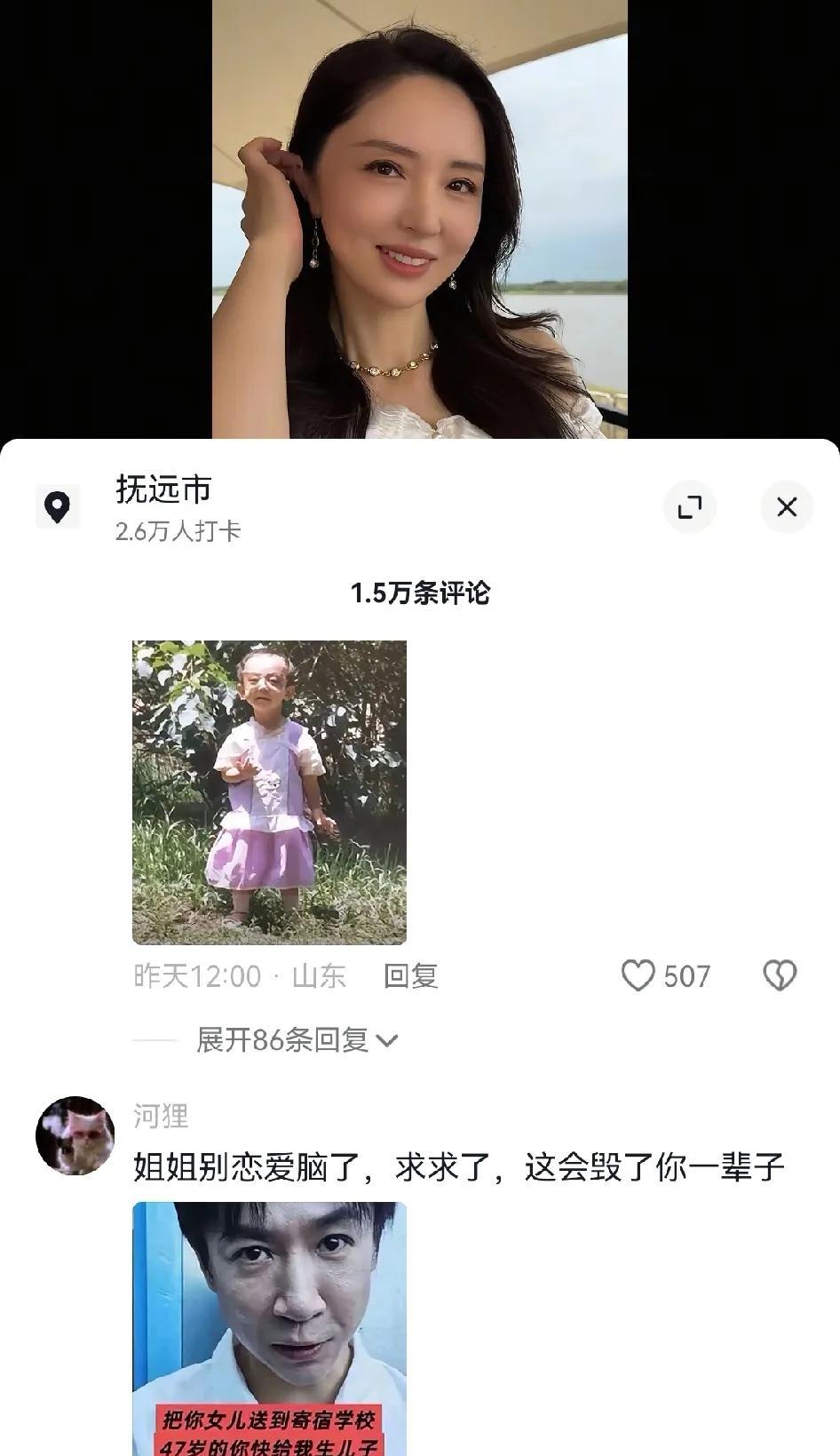
Task: View the image attached to 河狸's comment
Action: [x=269, y=1328]
